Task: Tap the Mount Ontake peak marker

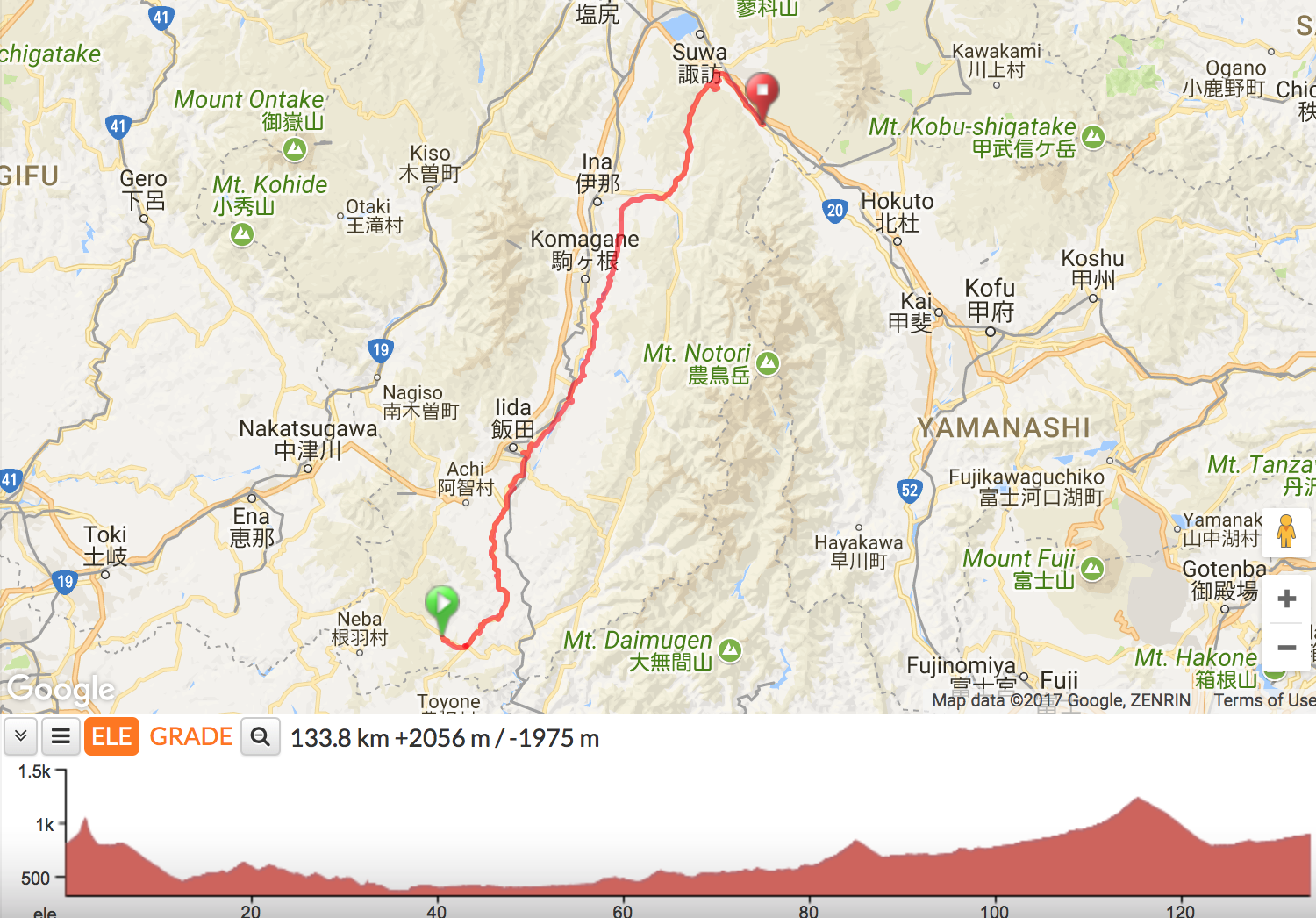Action: (295, 150)
